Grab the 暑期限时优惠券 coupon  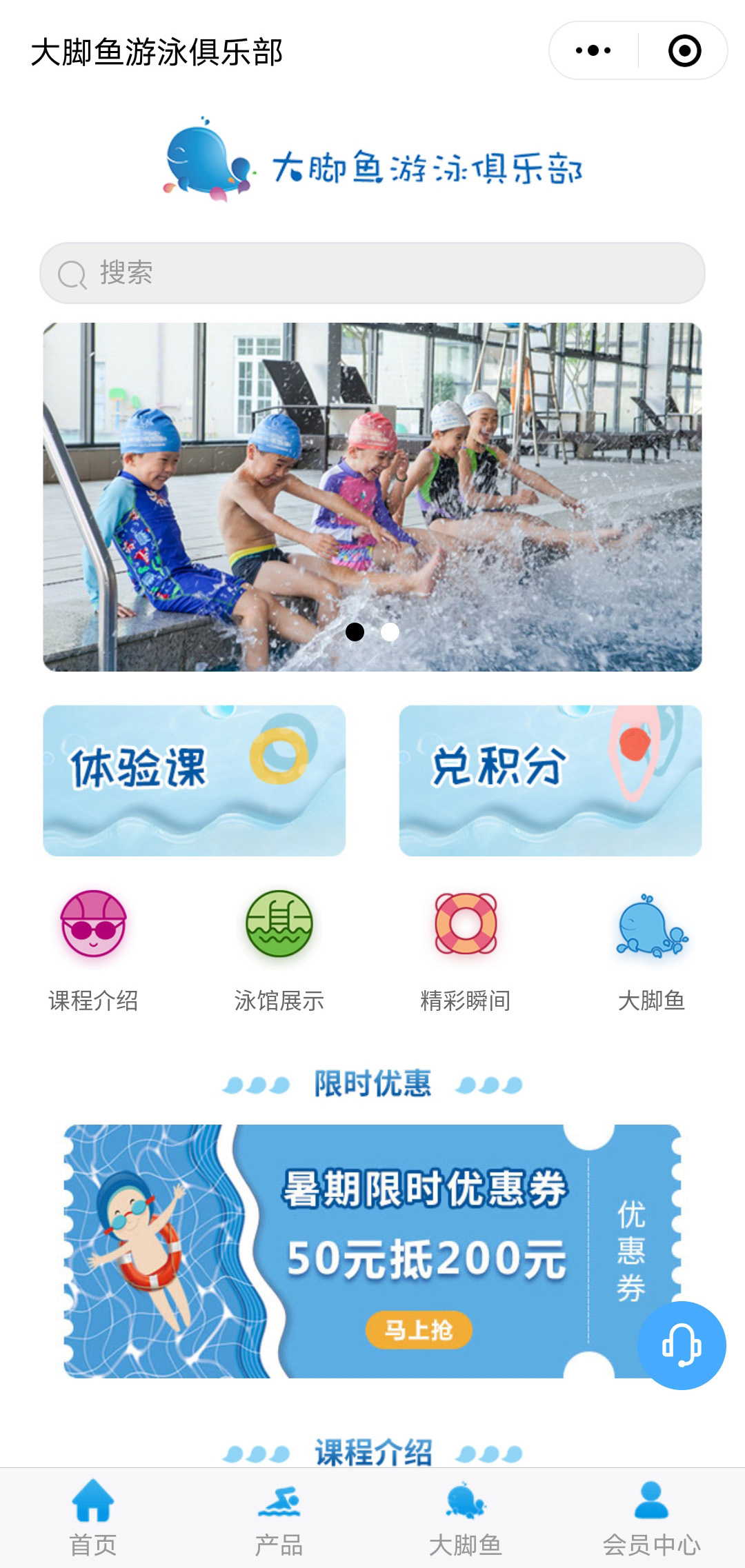[x=419, y=1329]
